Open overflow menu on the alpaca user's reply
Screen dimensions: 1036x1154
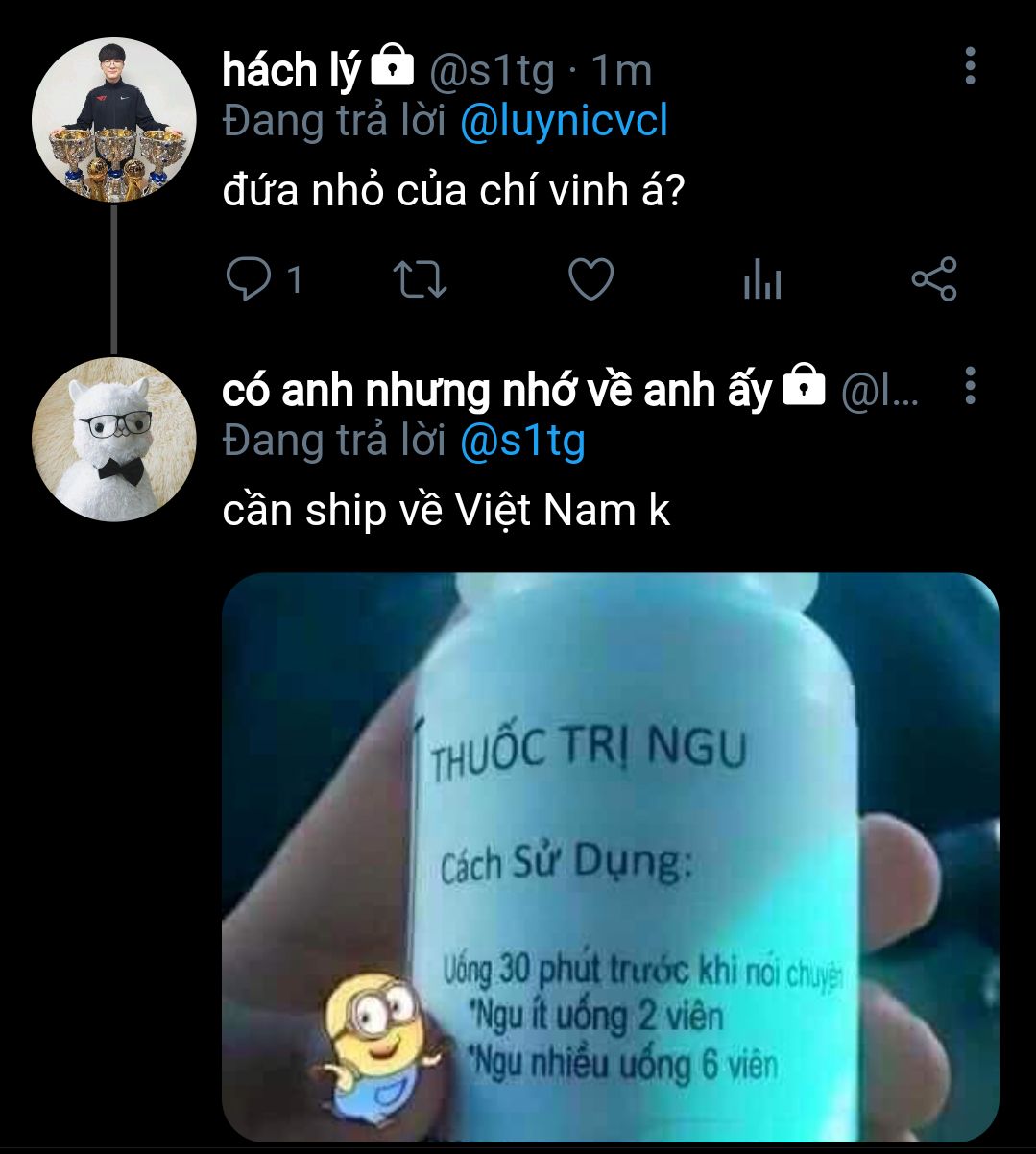tap(970, 386)
